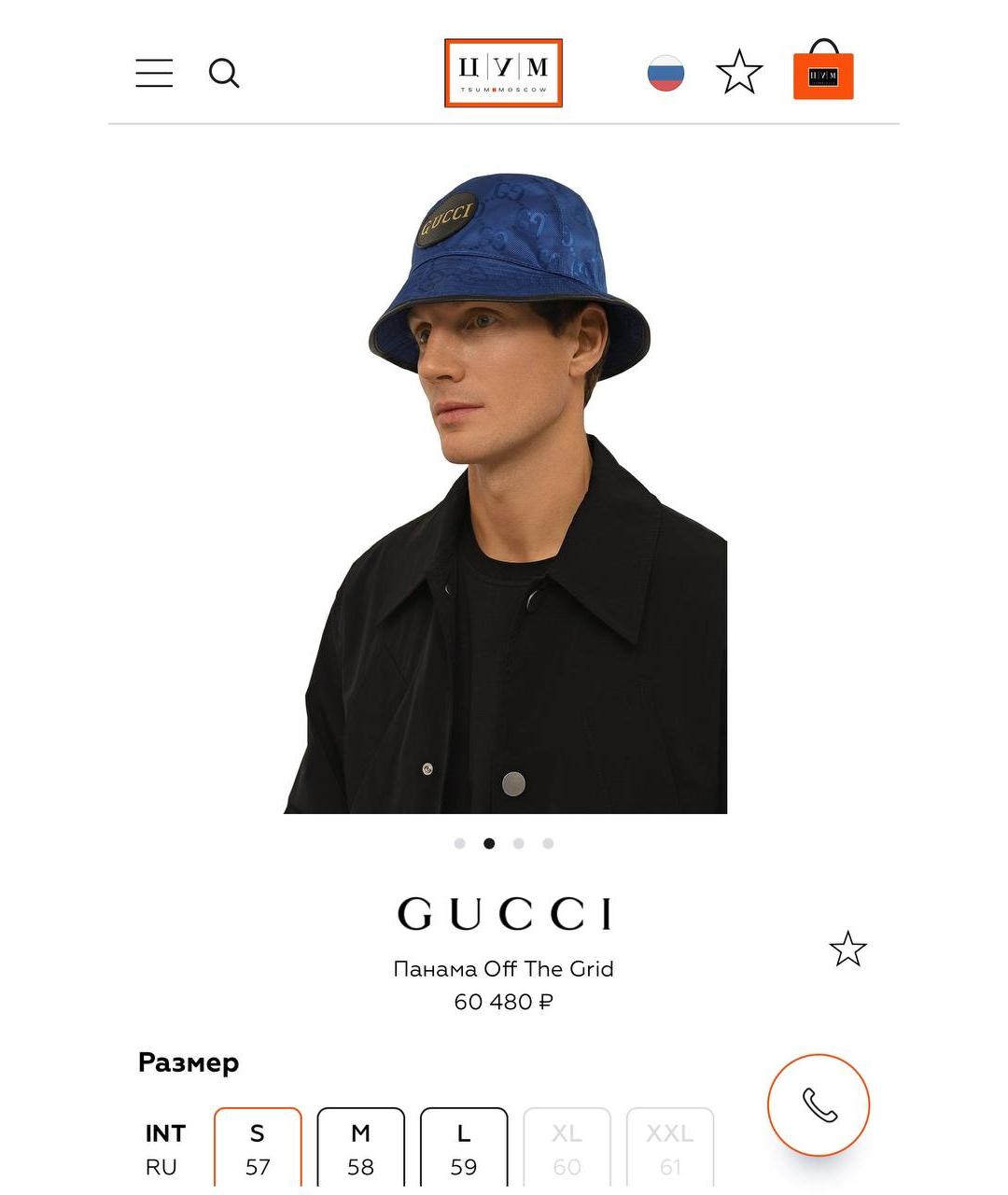Tap the phone call floating button
The image size is (1008, 1195).
click(x=819, y=1104)
